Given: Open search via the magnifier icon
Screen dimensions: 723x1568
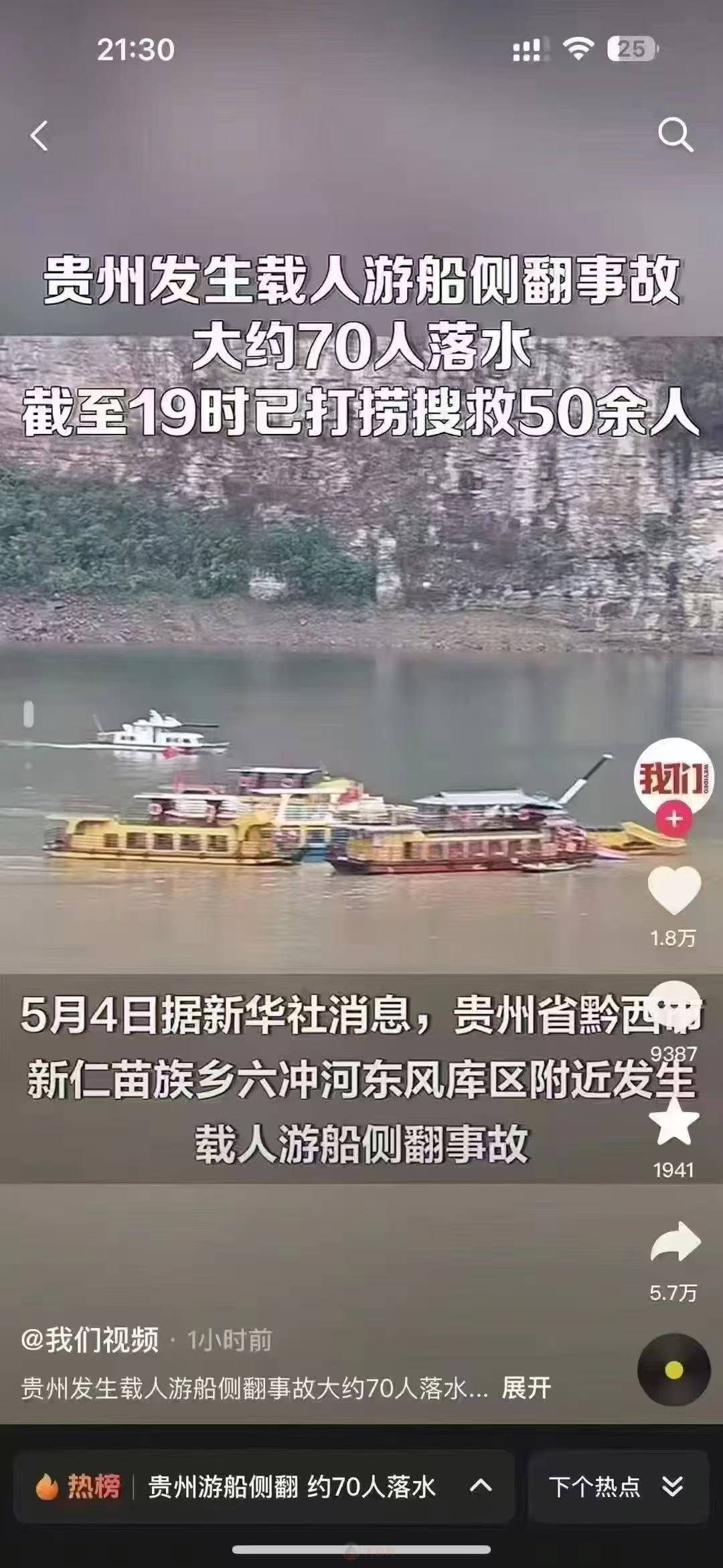Looking at the screenshot, I should (x=674, y=135).
